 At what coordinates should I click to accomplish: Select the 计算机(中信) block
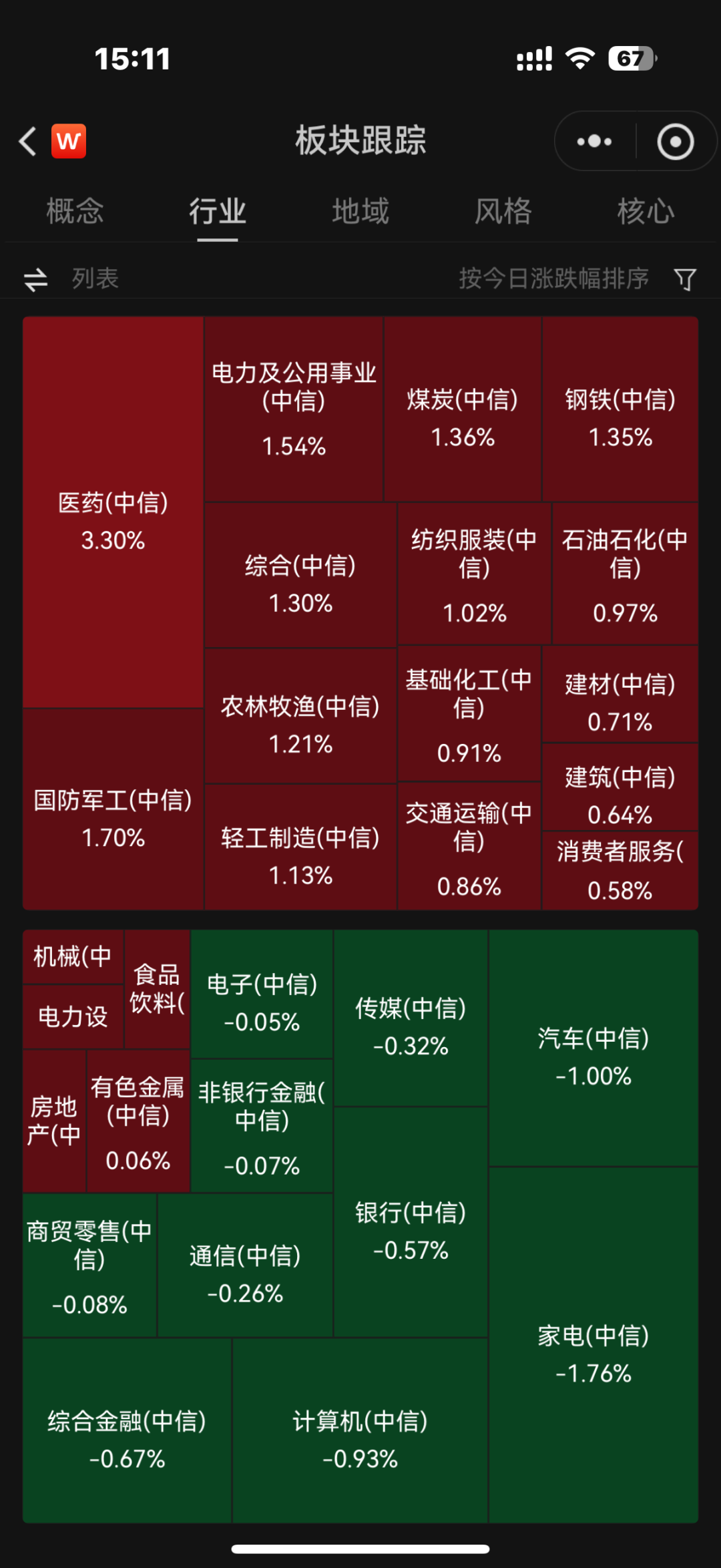point(360,1431)
